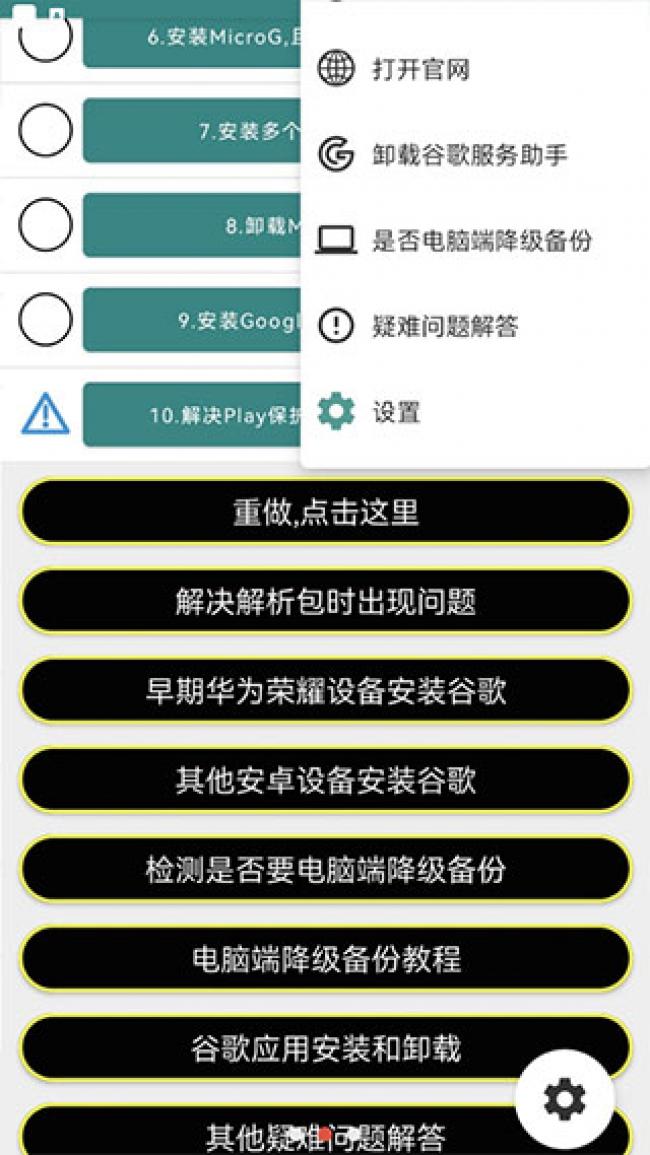This screenshot has width=650, height=1155.
Task: Tap step 7 安装多个 button
Action: [190, 131]
